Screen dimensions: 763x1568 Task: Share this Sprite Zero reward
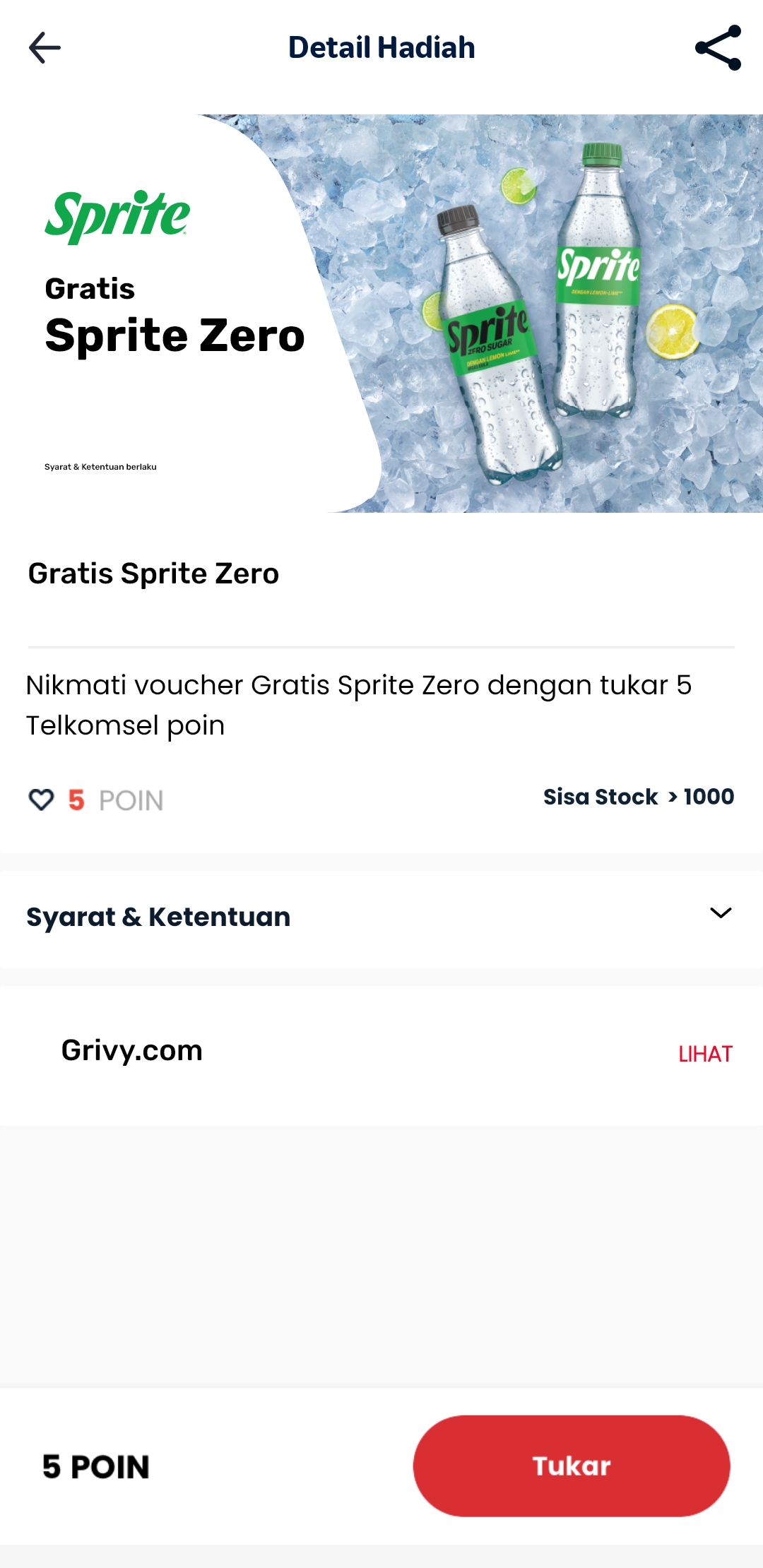(x=718, y=48)
